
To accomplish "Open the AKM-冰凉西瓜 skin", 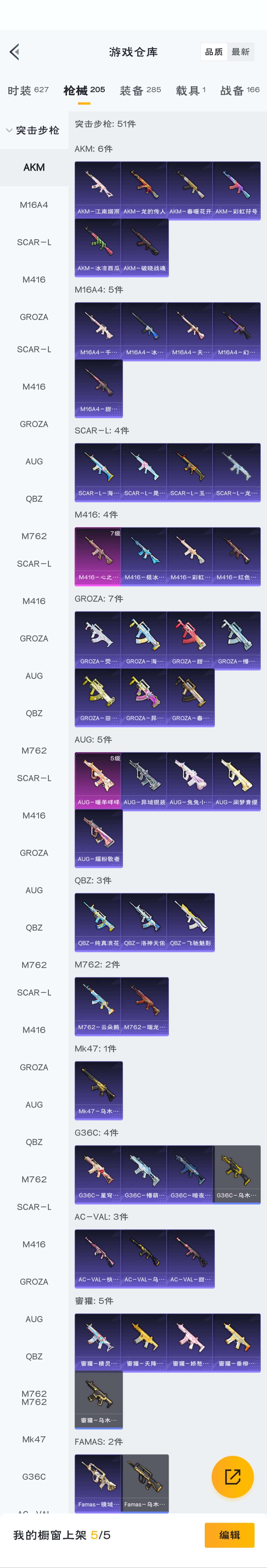I will click(x=98, y=247).
